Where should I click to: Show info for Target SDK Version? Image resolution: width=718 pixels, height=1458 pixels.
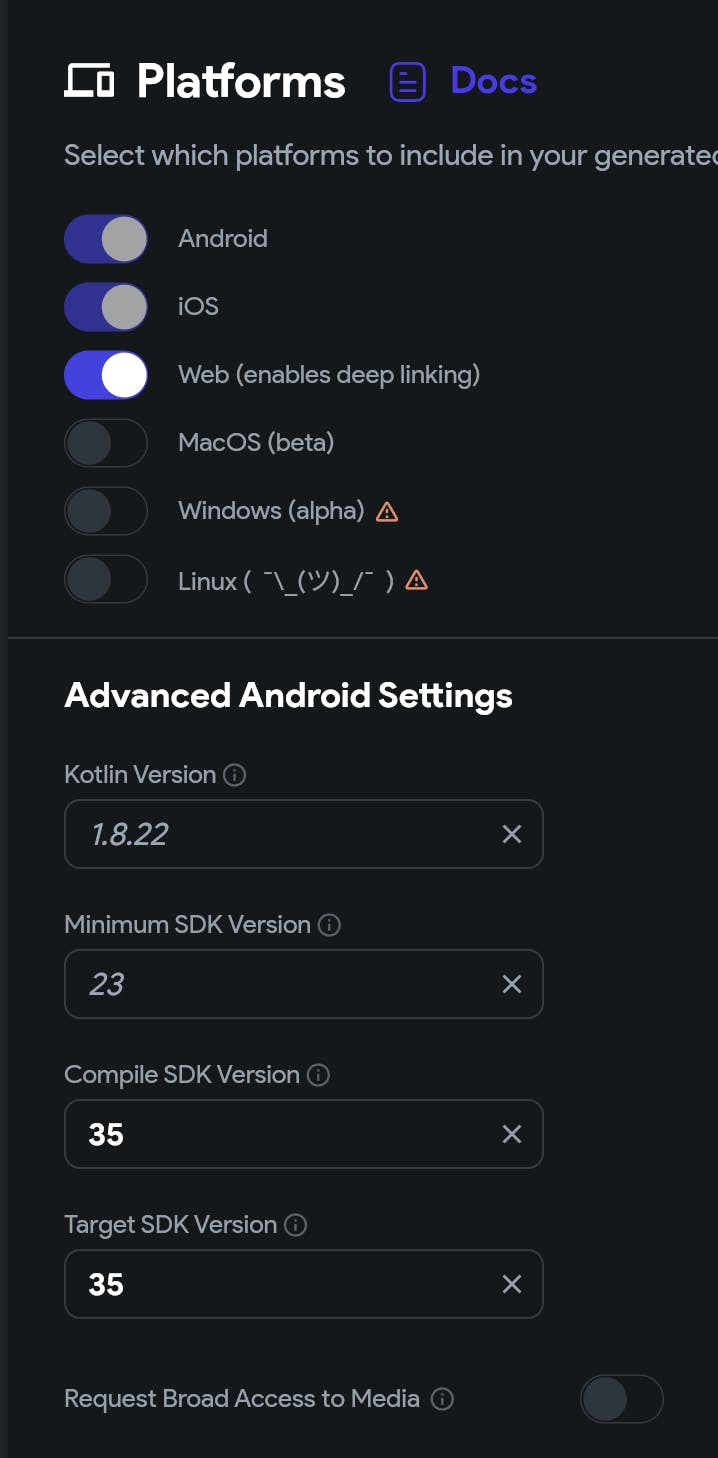click(296, 1225)
